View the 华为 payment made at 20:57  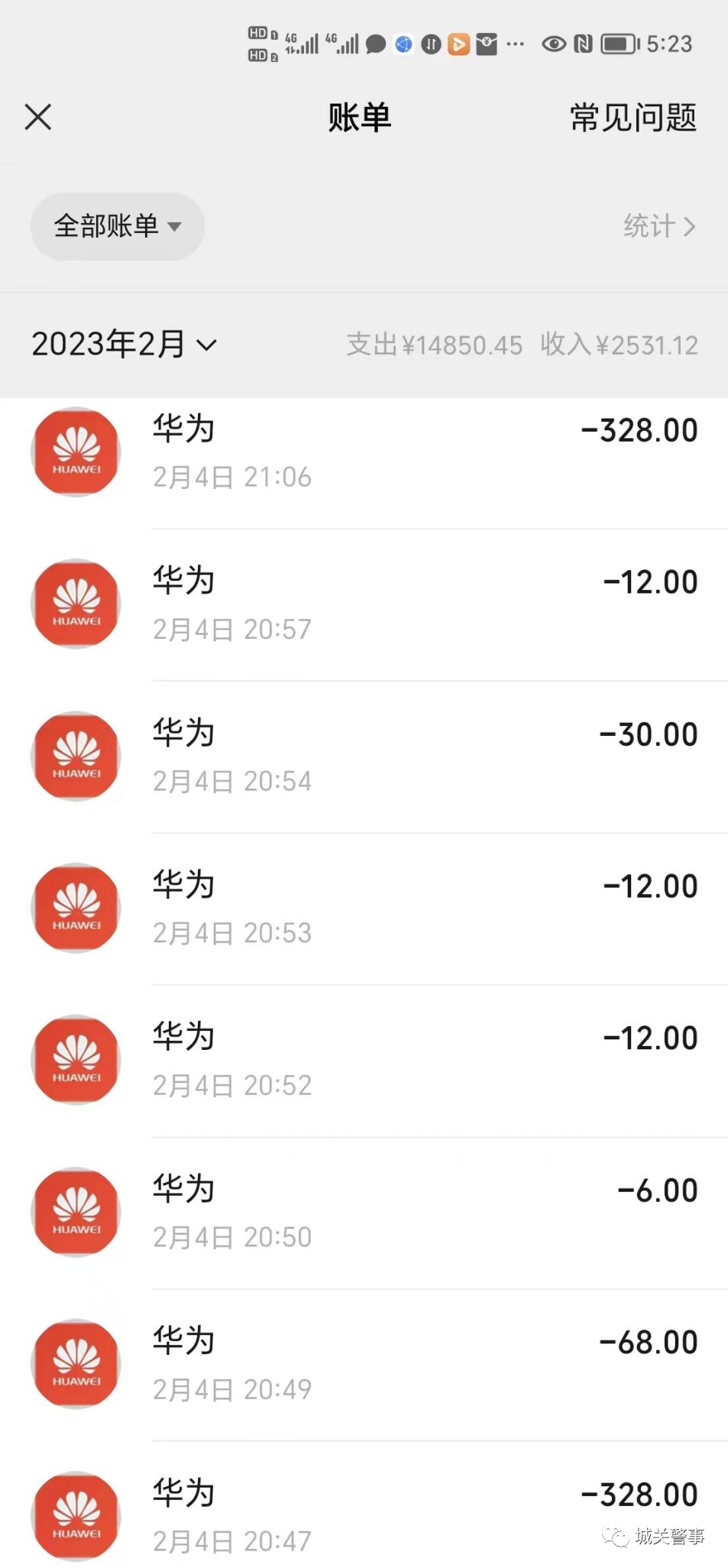click(x=364, y=604)
